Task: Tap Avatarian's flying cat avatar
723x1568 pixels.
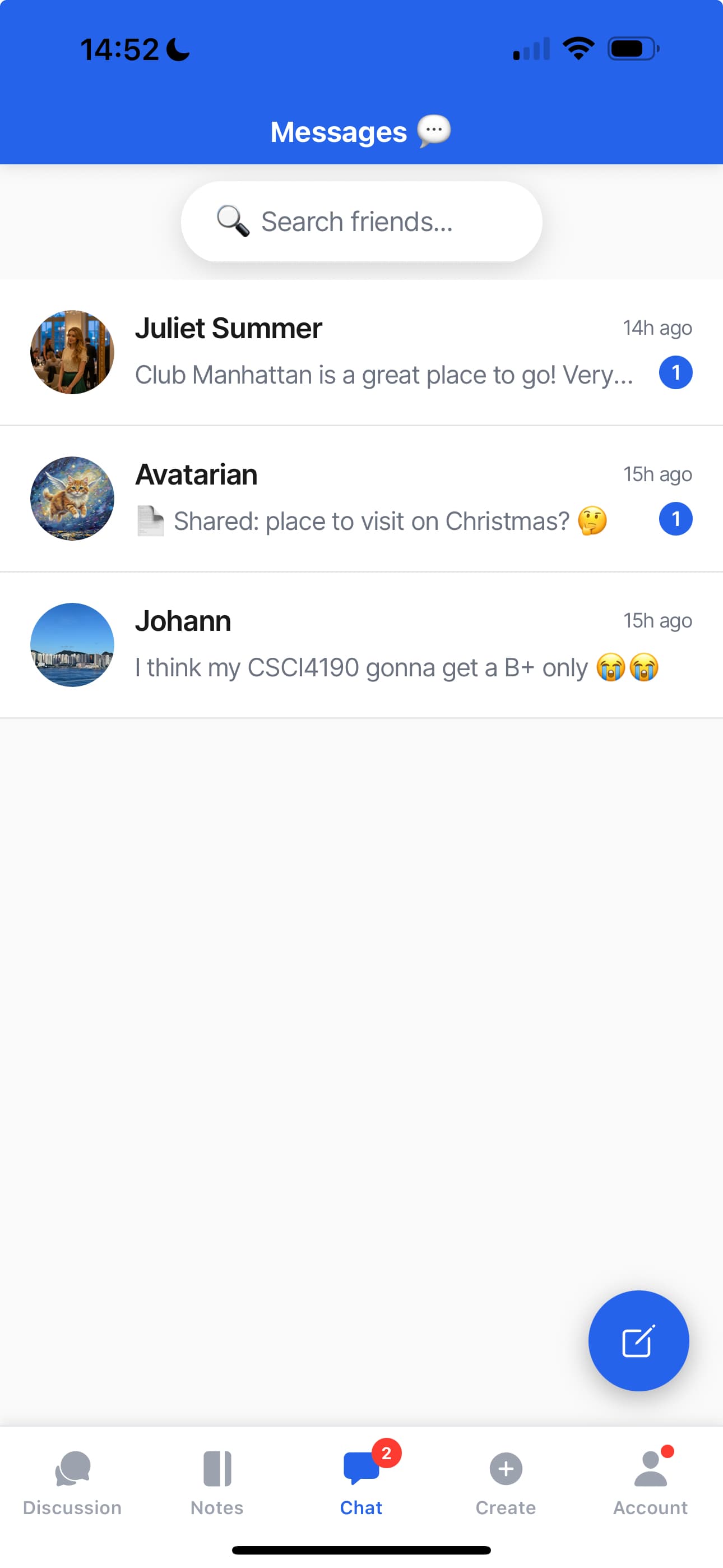Action: (72, 499)
